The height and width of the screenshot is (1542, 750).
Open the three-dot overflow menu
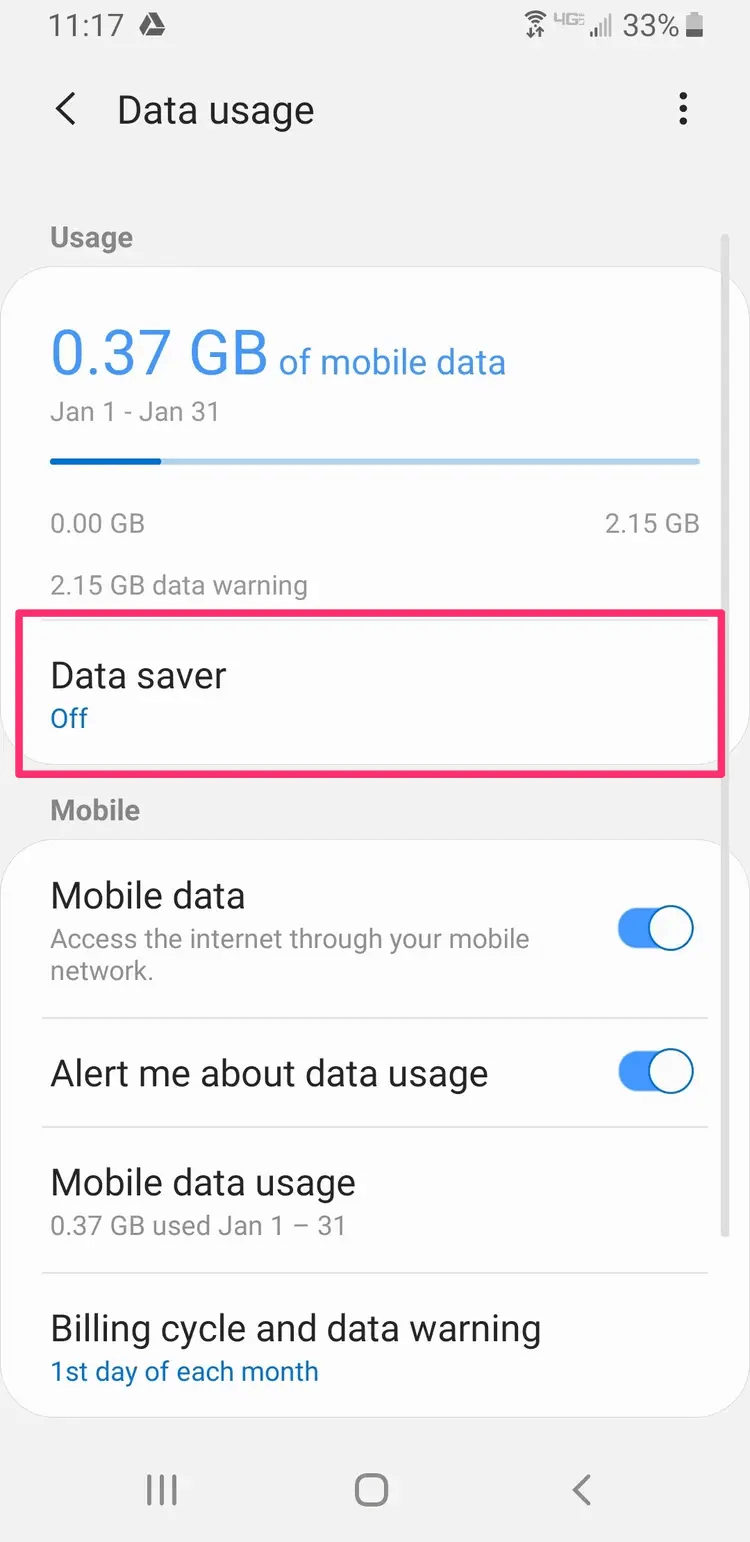[683, 108]
